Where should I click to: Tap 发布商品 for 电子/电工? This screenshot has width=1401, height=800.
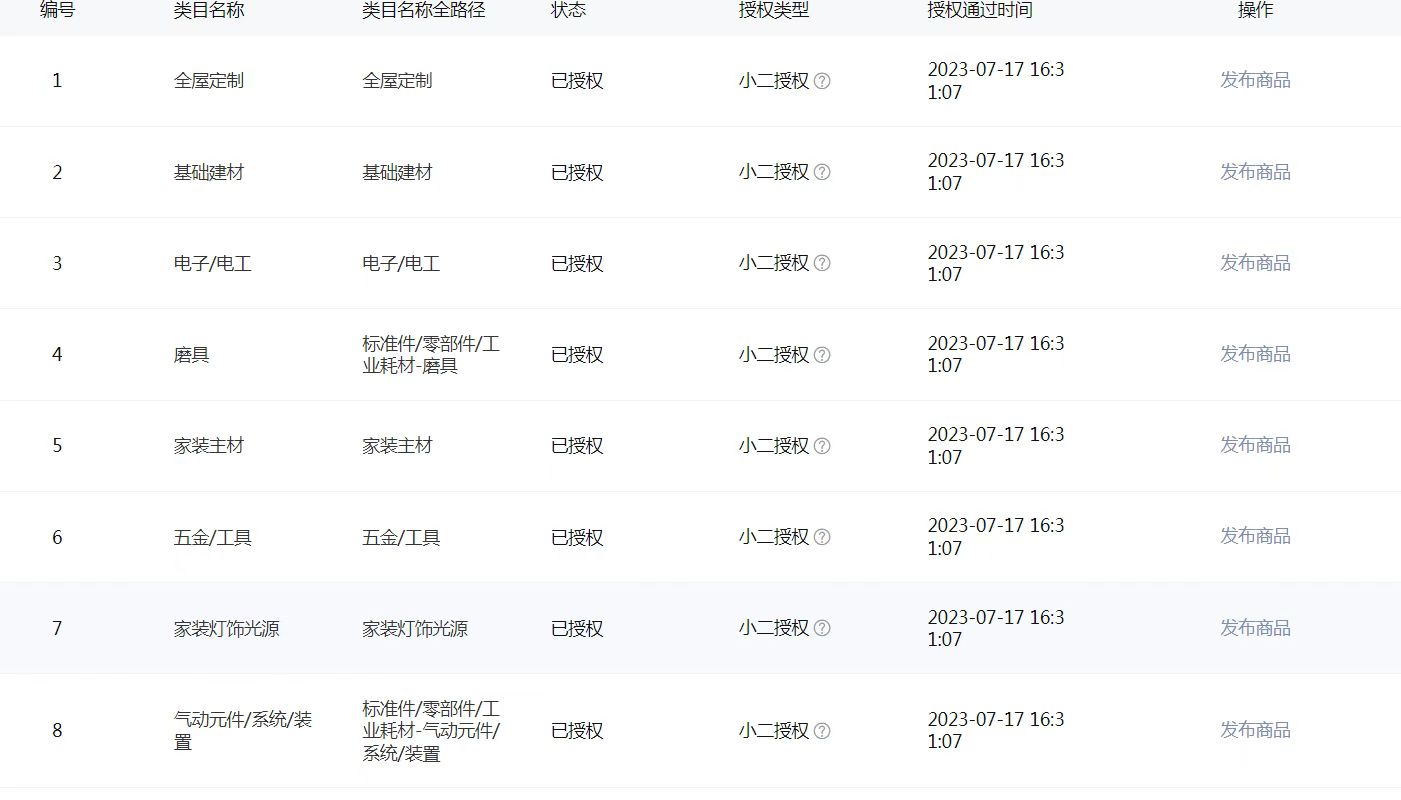tap(1255, 263)
